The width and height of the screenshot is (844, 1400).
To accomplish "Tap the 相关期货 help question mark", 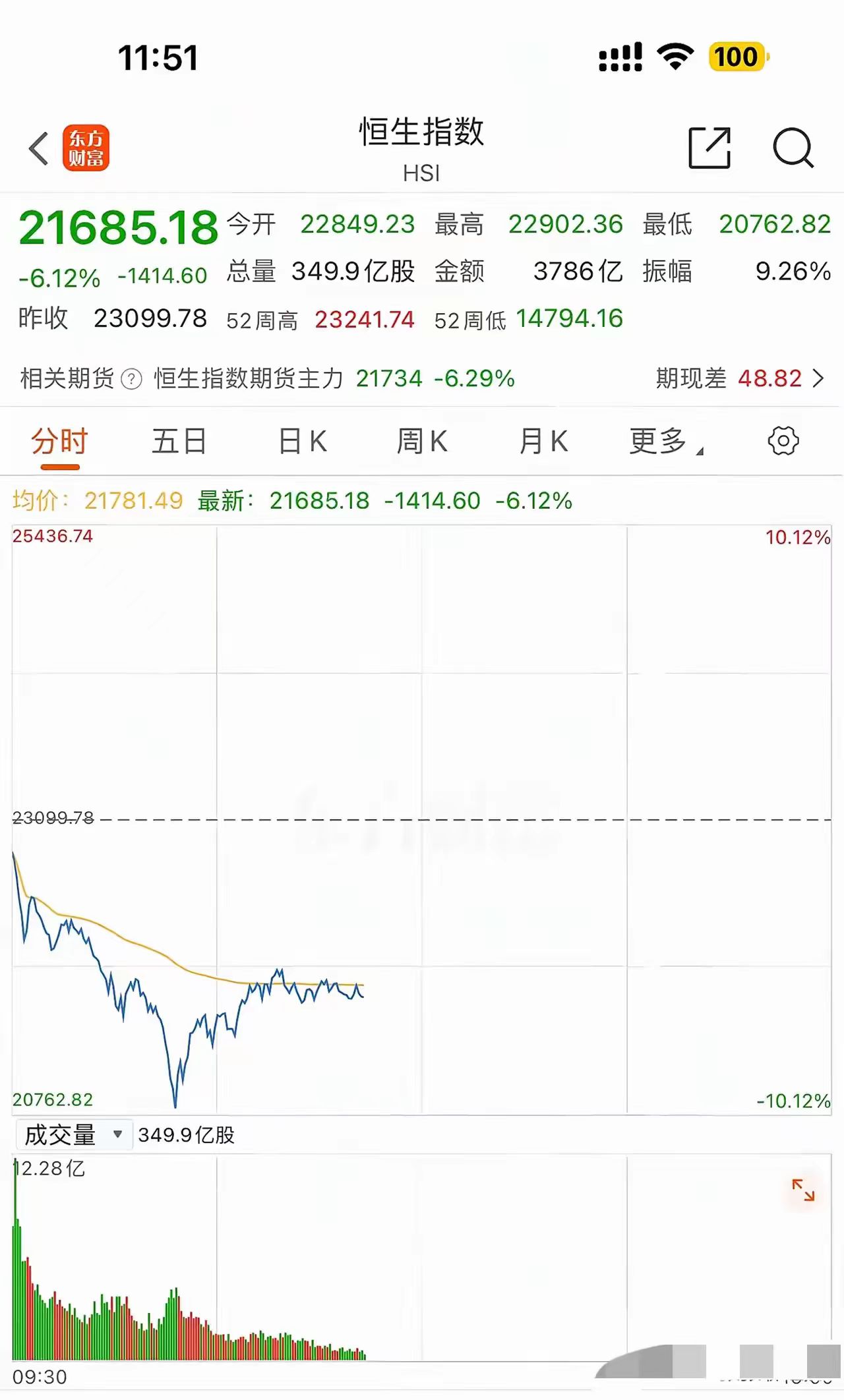I will tap(132, 378).
